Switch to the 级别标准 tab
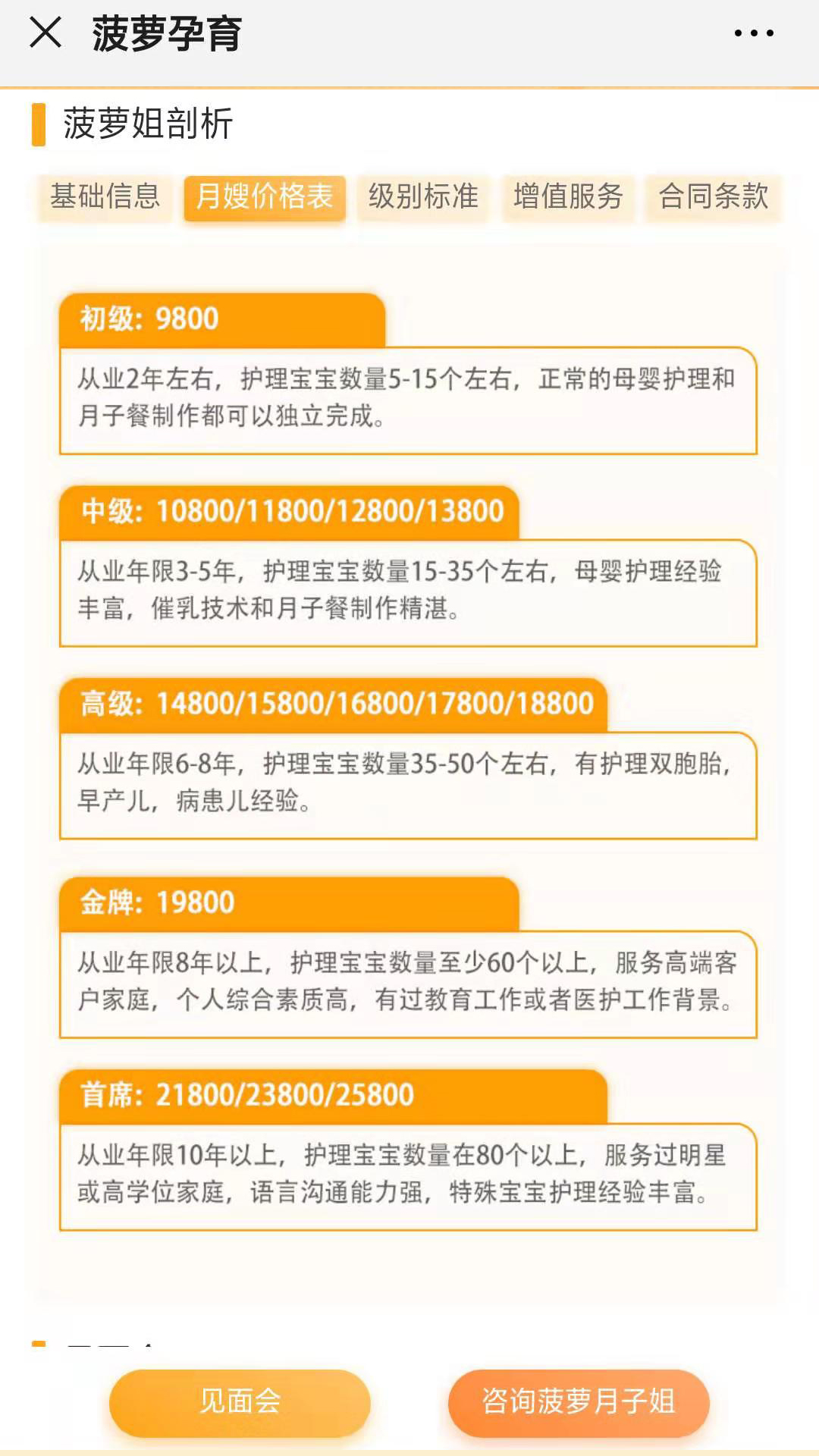Viewport: 819px width, 1456px height. point(423,197)
